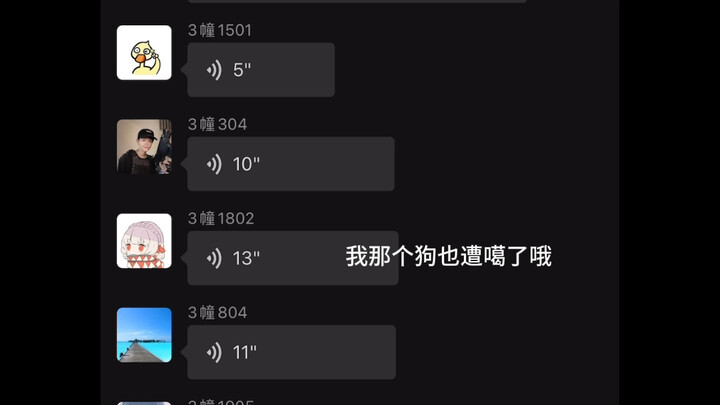
Task: Play the 11" voice message from 3幢804
Action: coord(290,352)
